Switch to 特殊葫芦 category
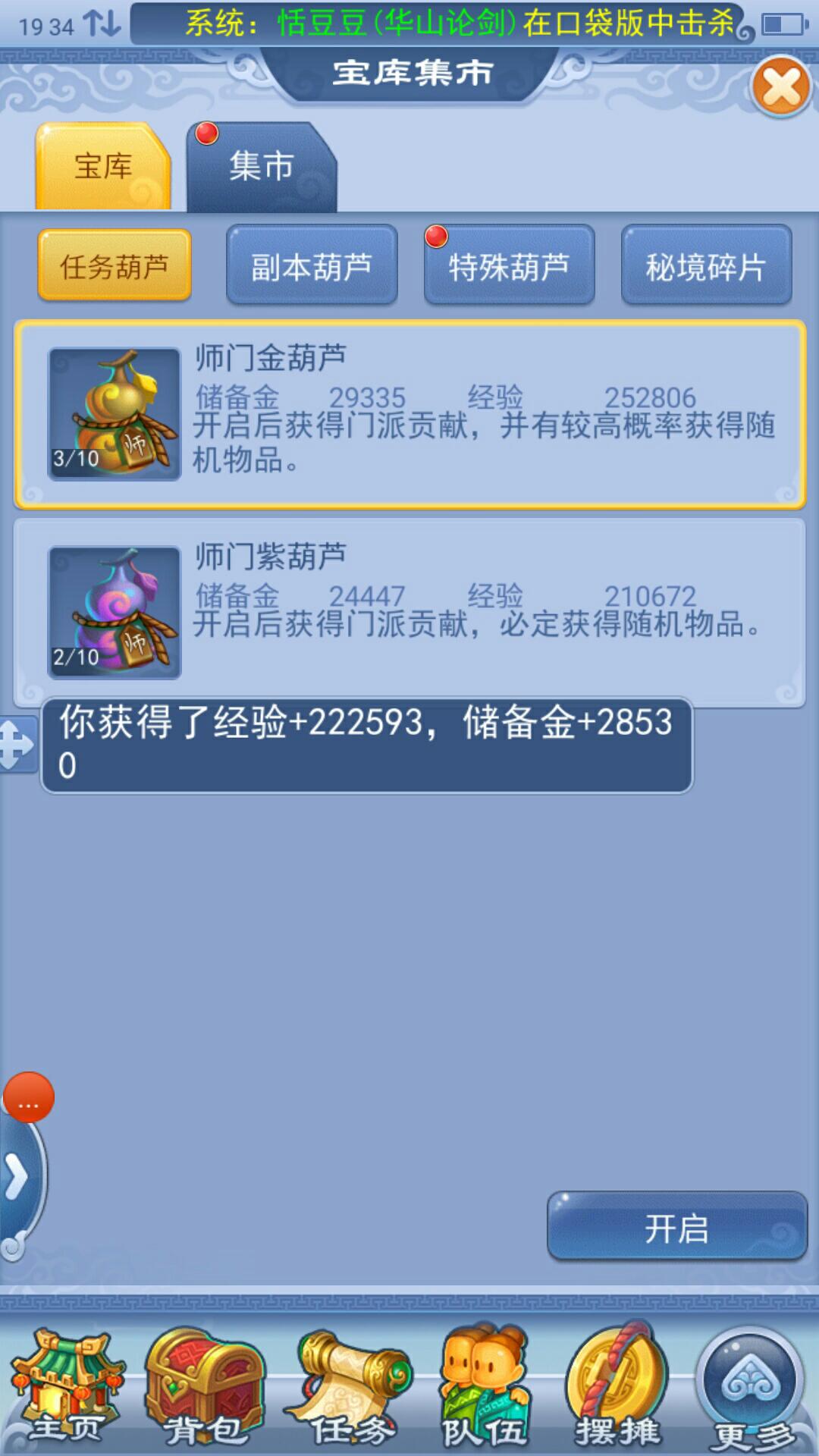Screen dimensions: 819x1456 pyautogui.click(x=509, y=266)
